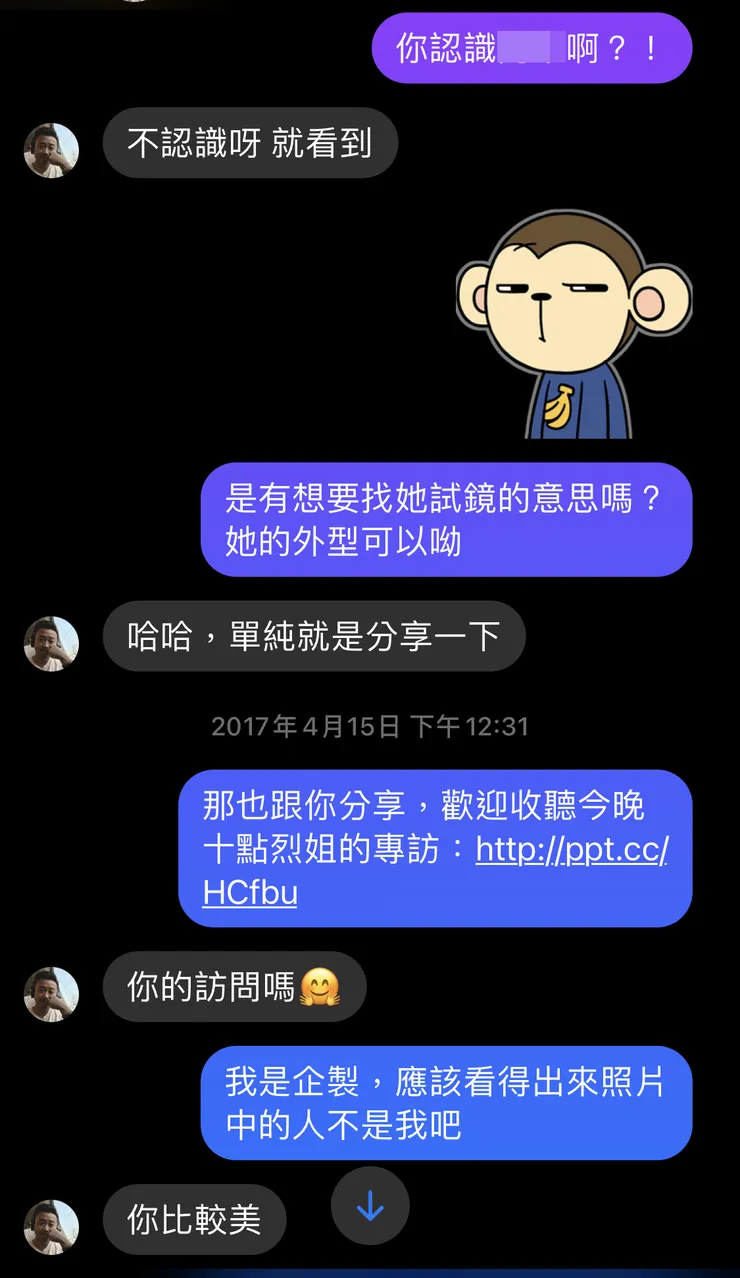
Task: Click the 你比較美 message bubble
Action: 194,1219
